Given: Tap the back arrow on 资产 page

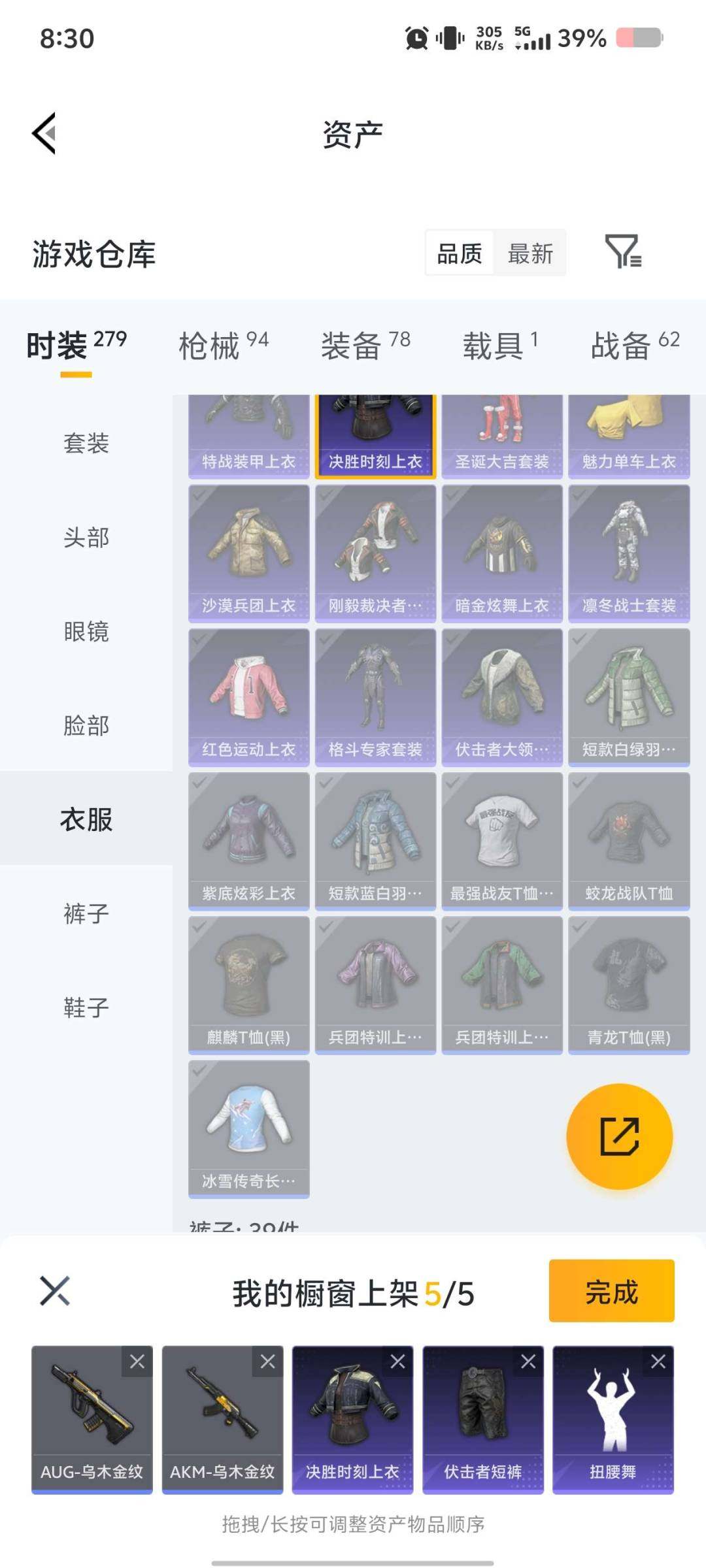Looking at the screenshot, I should pos(43,133).
